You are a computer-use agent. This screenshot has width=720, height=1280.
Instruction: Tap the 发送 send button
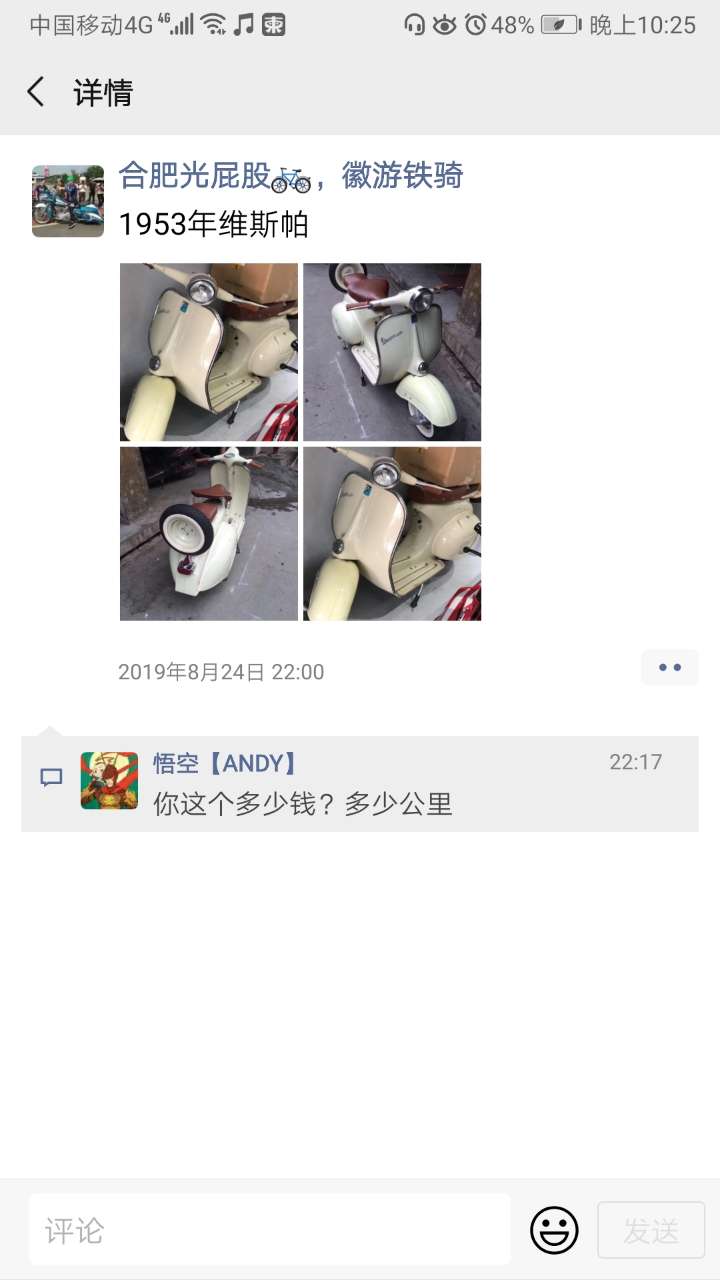651,1230
